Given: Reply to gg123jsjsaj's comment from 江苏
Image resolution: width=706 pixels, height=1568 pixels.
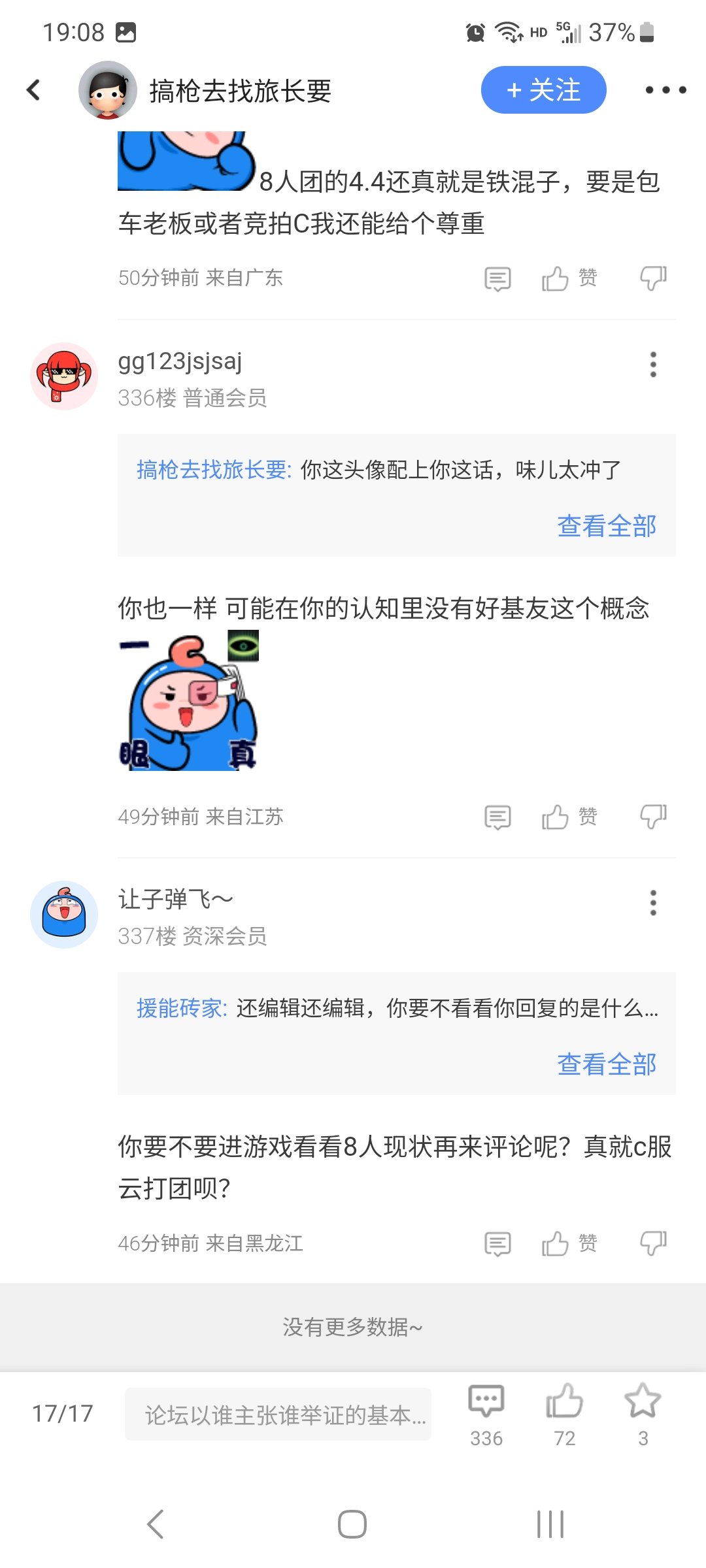Looking at the screenshot, I should (497, 817).
